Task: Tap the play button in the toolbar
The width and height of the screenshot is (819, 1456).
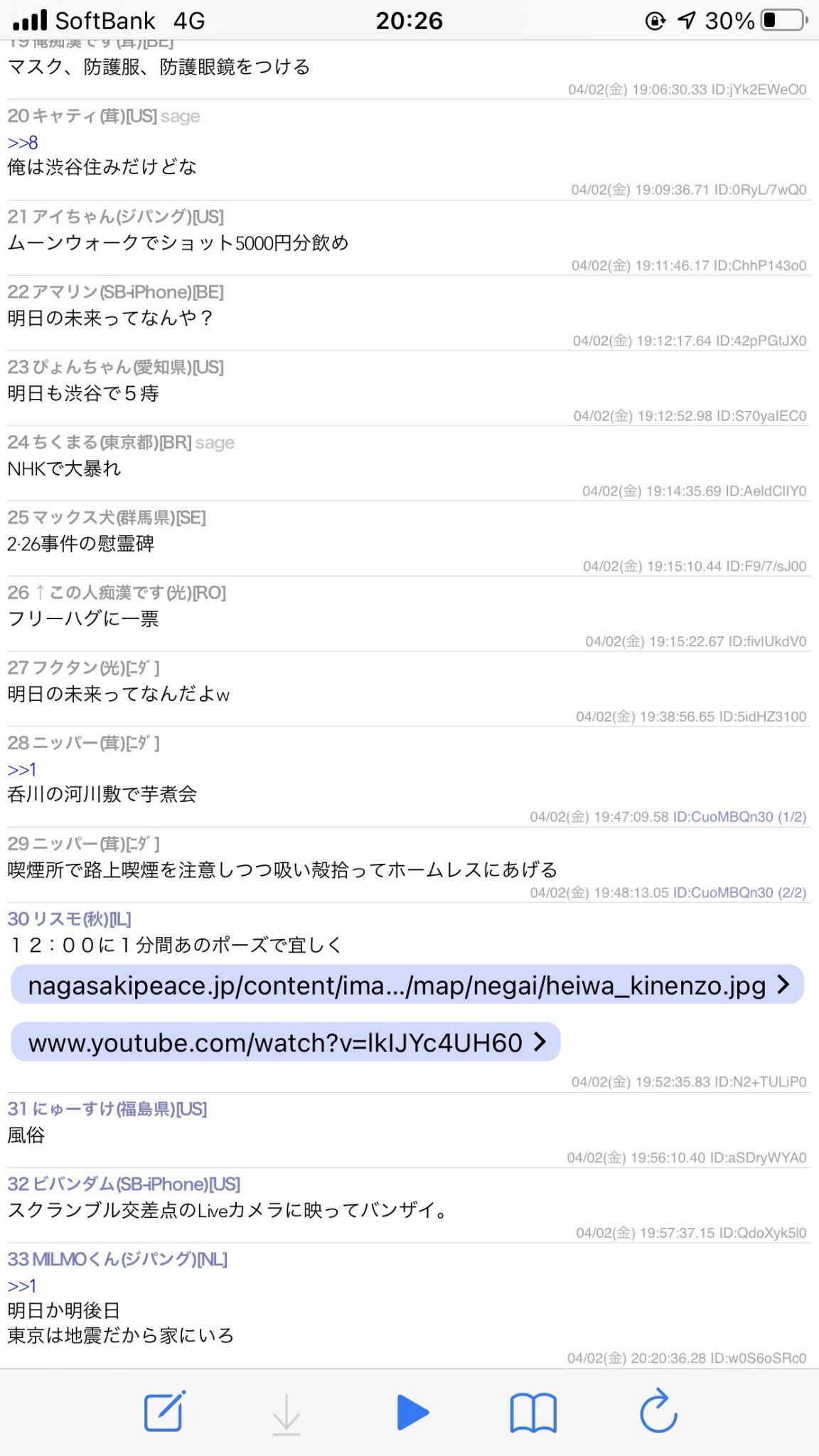Action: coord(412,1412)
